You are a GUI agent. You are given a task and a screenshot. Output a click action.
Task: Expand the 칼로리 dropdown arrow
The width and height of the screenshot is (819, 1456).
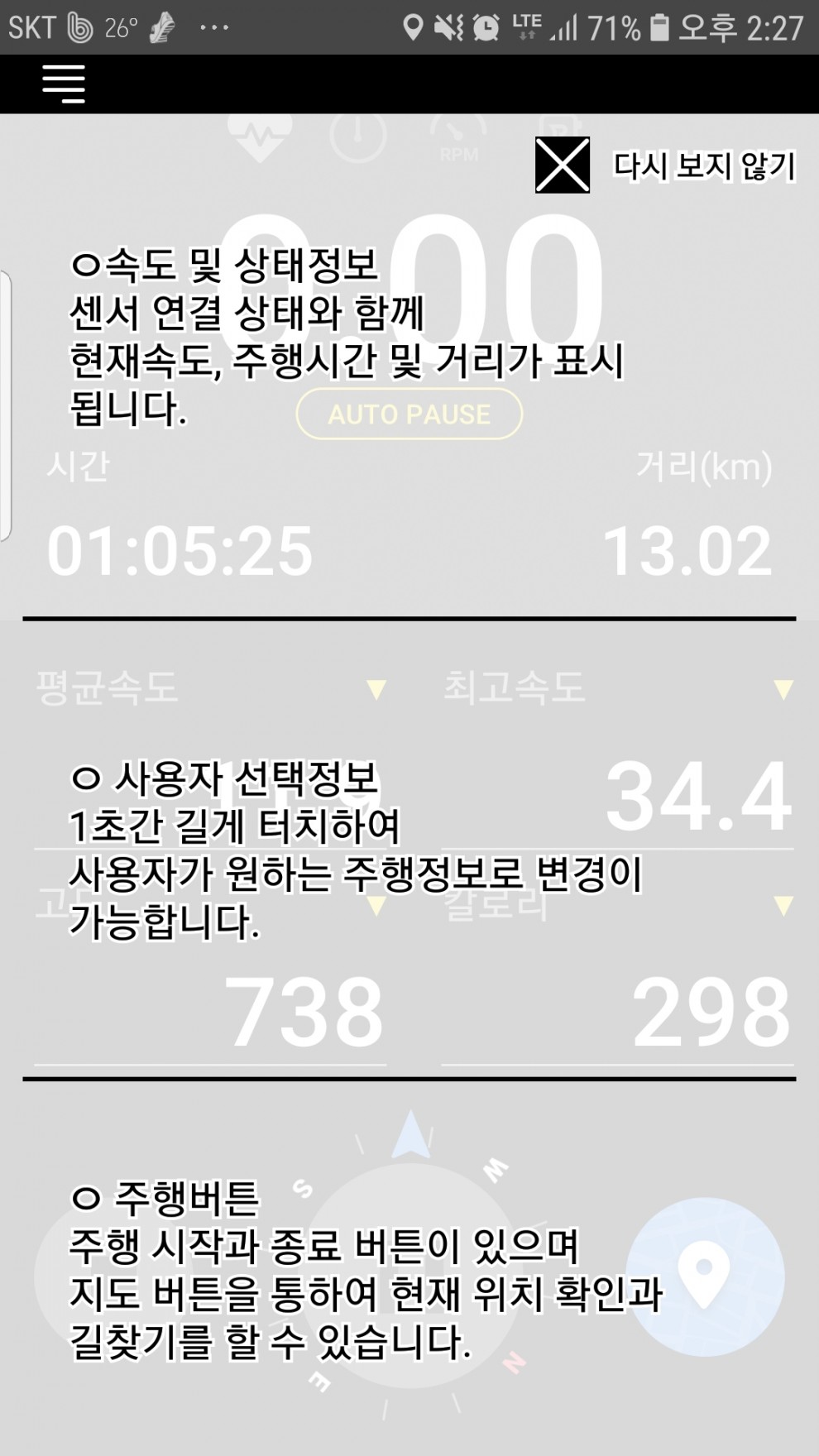pos(783,906)
